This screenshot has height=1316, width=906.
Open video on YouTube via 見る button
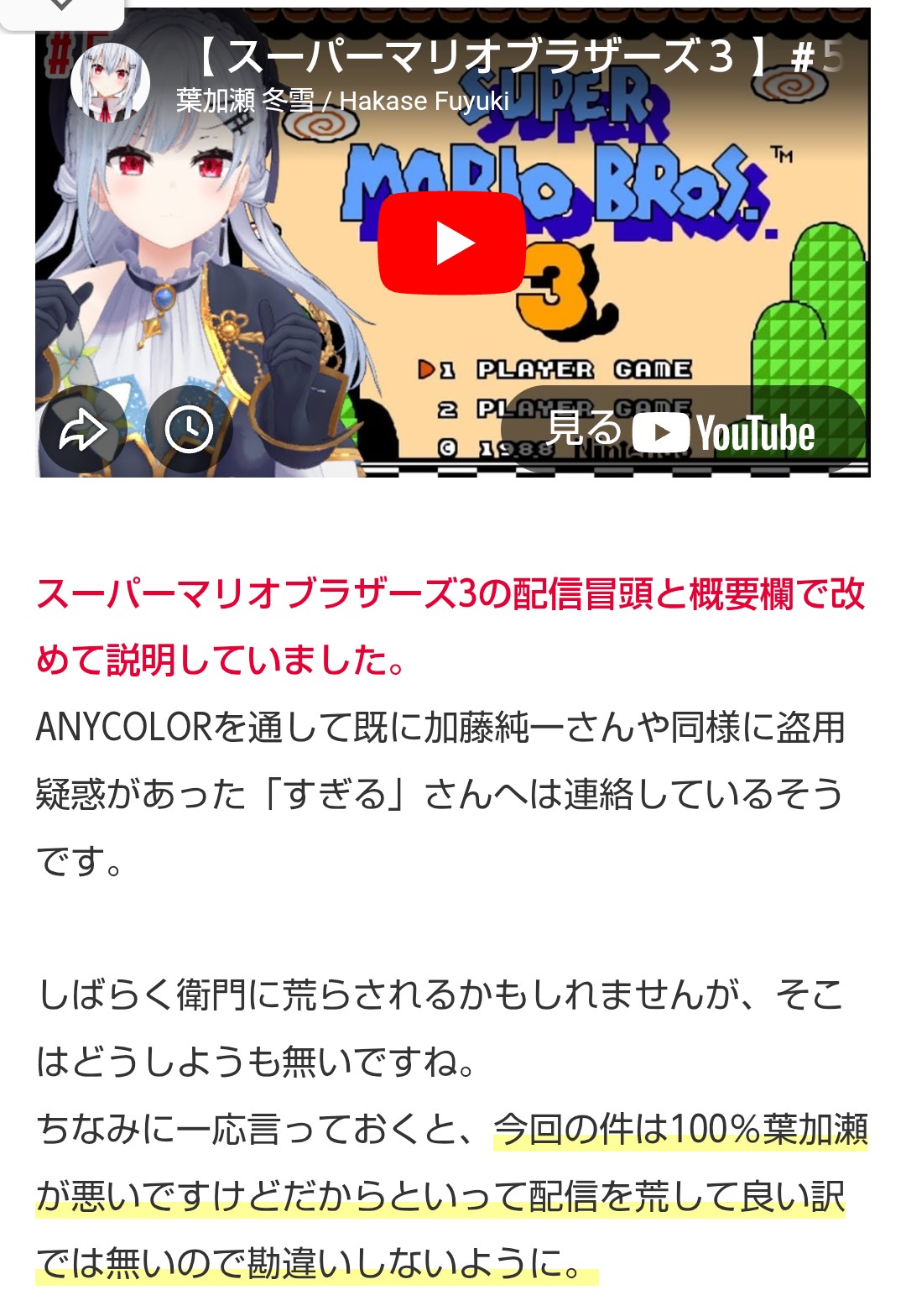[x=681, y=431]
